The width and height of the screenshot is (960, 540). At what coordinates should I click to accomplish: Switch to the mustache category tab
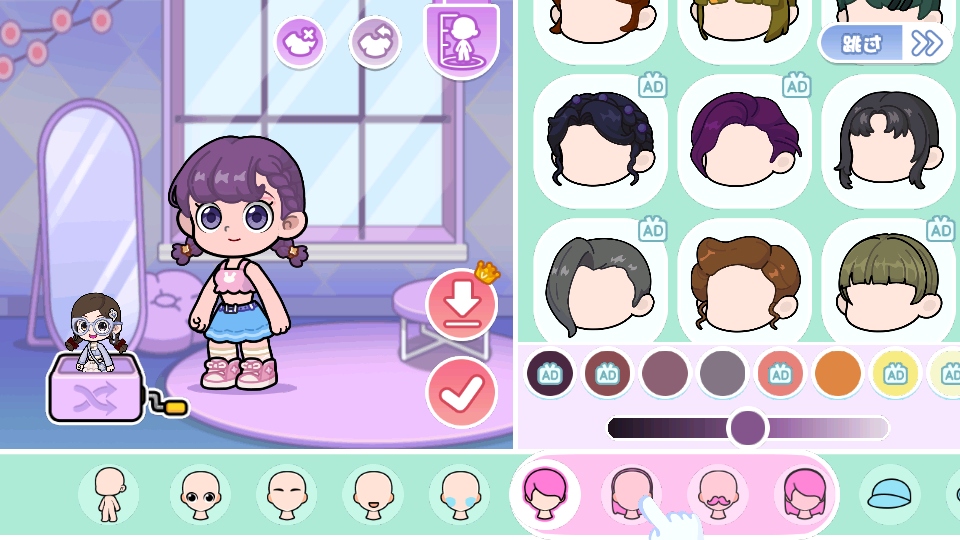[x=716, y=494]
